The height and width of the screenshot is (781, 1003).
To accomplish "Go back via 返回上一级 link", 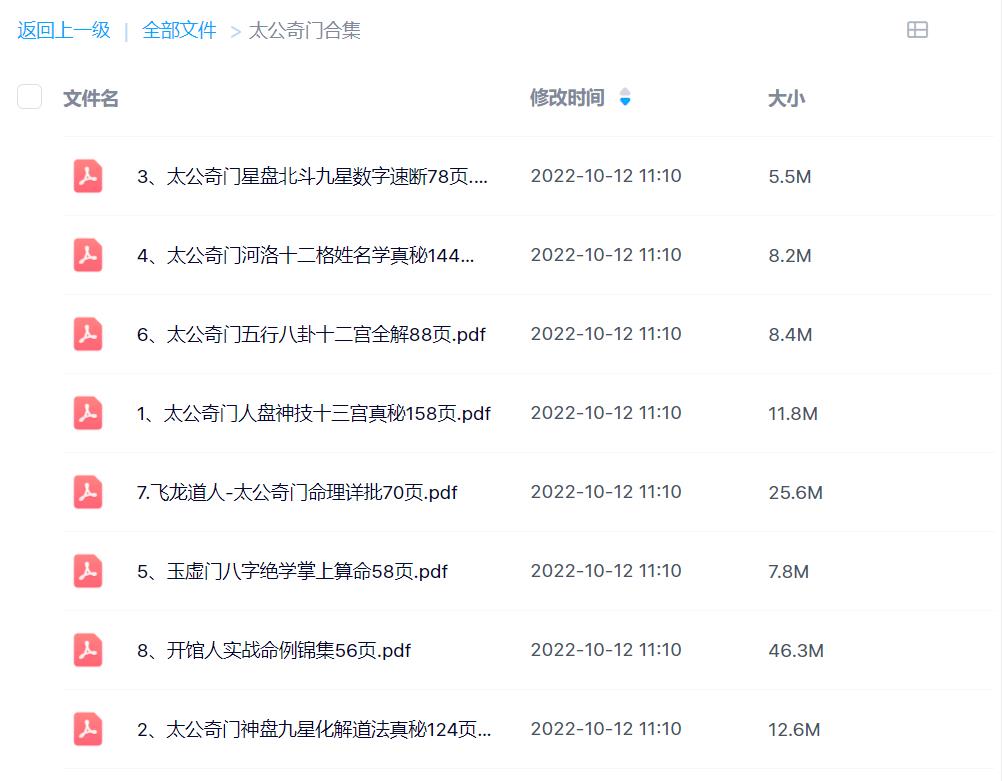I will [x=63, y=30].
